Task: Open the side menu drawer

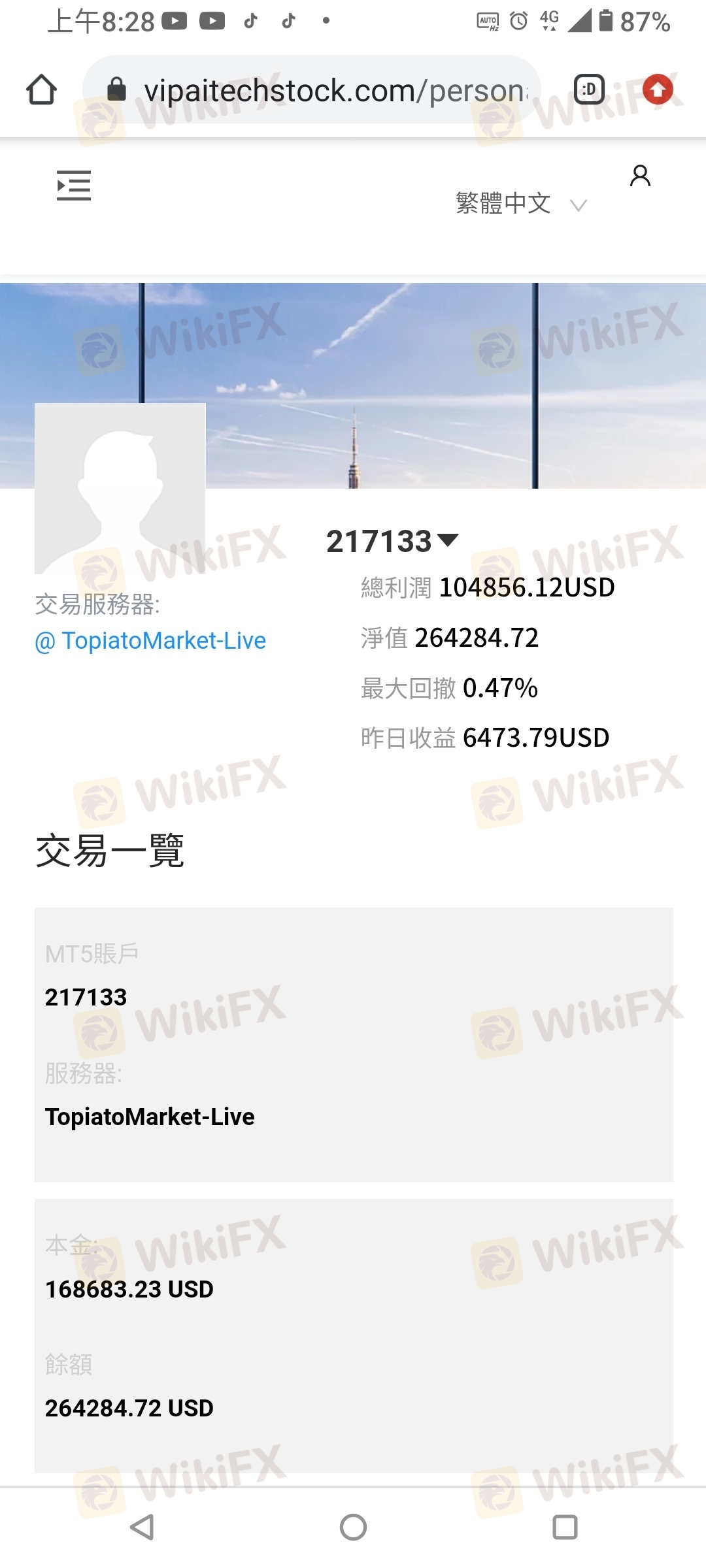Action: pos(73,186)
